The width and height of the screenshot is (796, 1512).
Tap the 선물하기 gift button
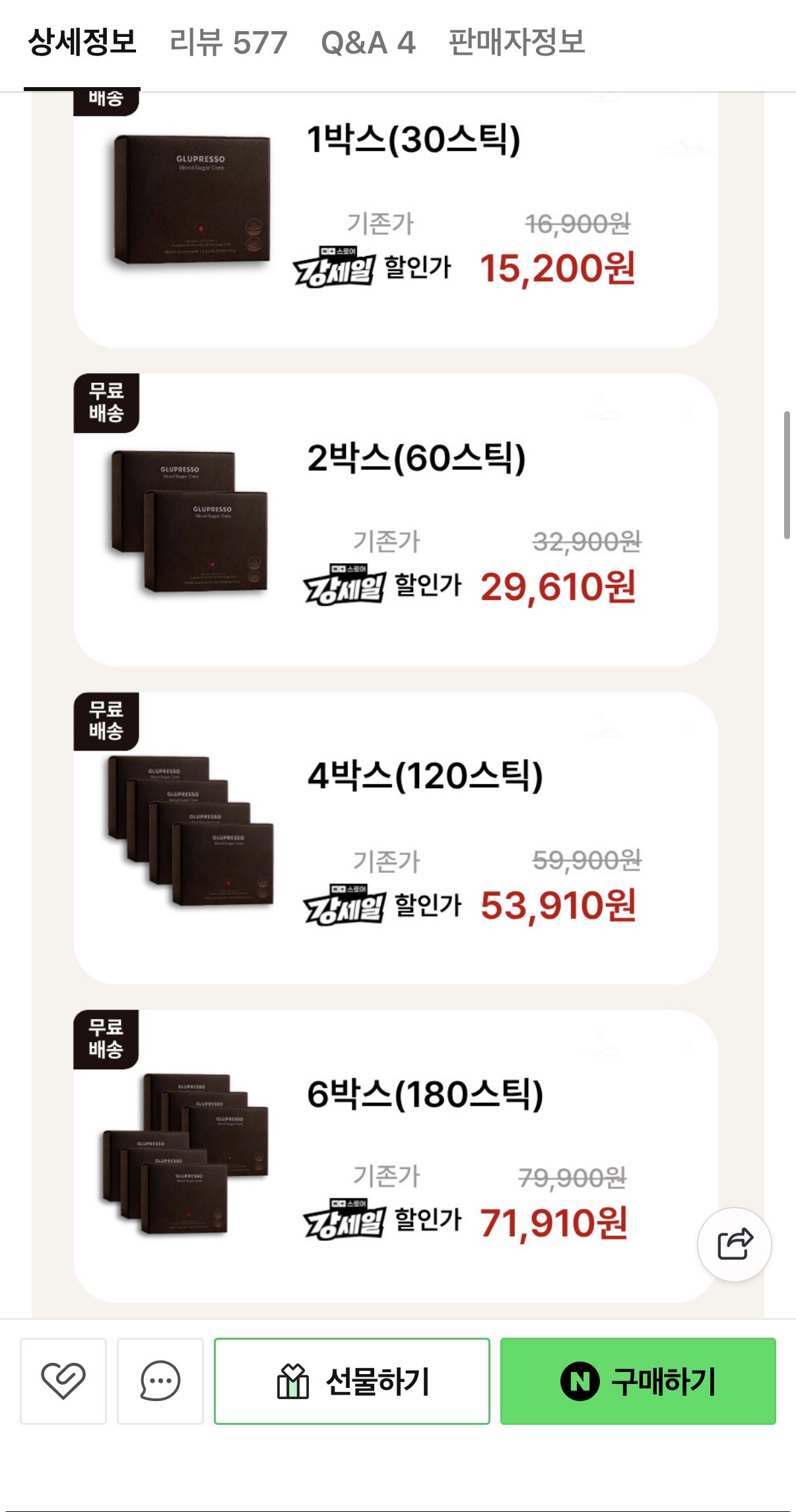click(352, 1381)
